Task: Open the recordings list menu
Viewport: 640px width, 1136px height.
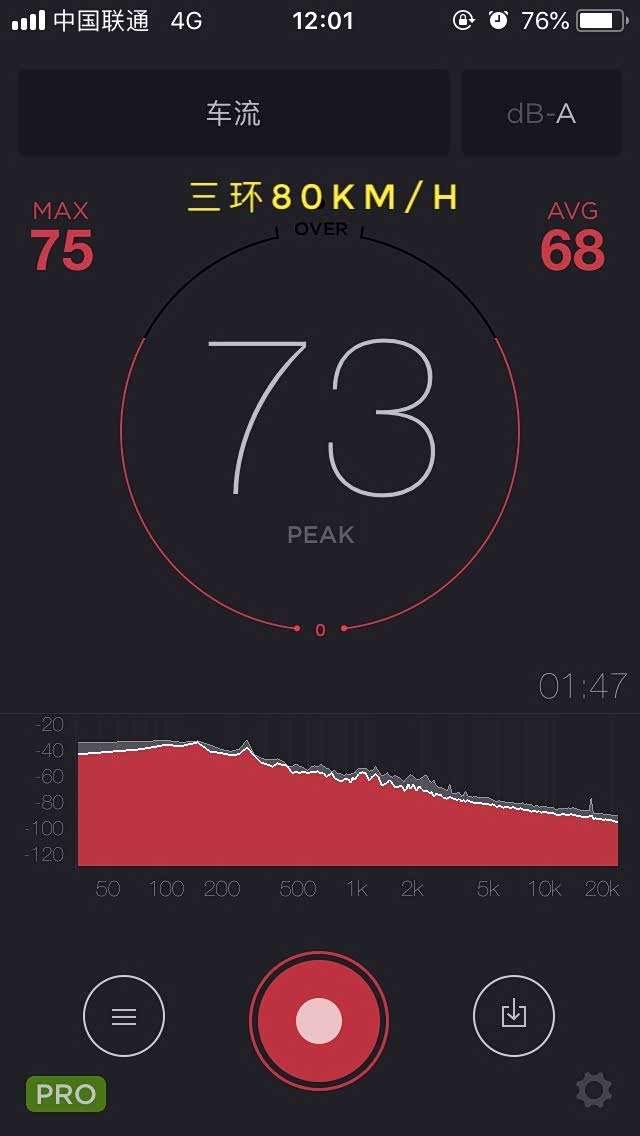Action: click(x=124, y=1016)
